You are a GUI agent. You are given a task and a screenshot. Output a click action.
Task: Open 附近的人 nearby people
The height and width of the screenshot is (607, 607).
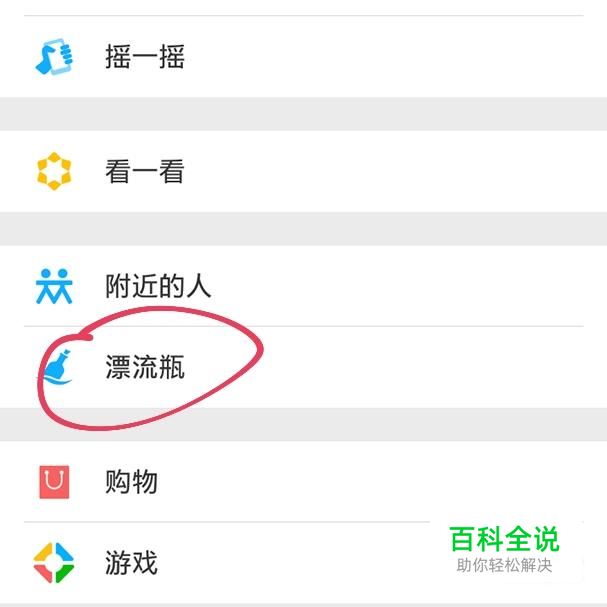304,286
